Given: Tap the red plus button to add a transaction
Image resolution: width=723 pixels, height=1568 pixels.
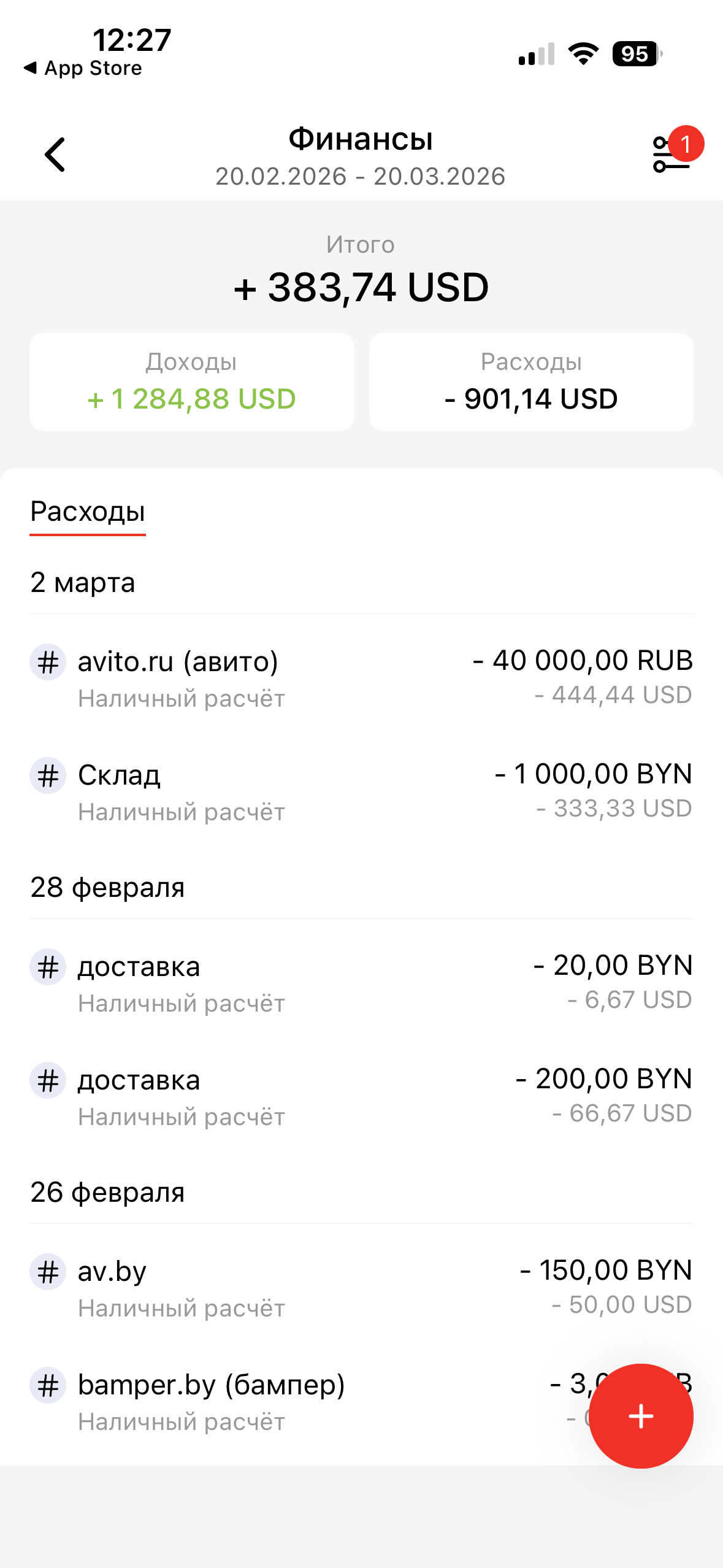Looking at the screenshot, I should [x=641, y=1416].
